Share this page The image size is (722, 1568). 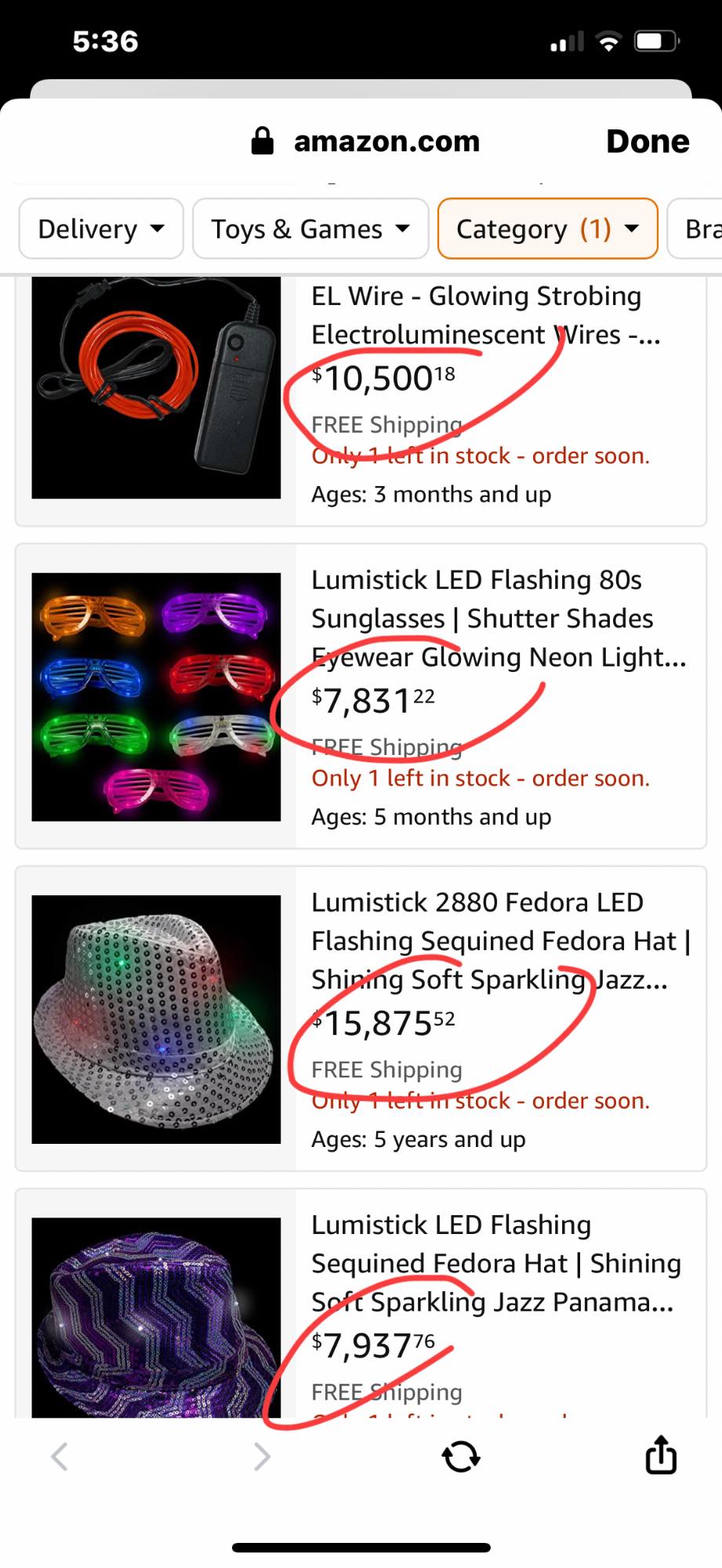[x=661, y=1455]
